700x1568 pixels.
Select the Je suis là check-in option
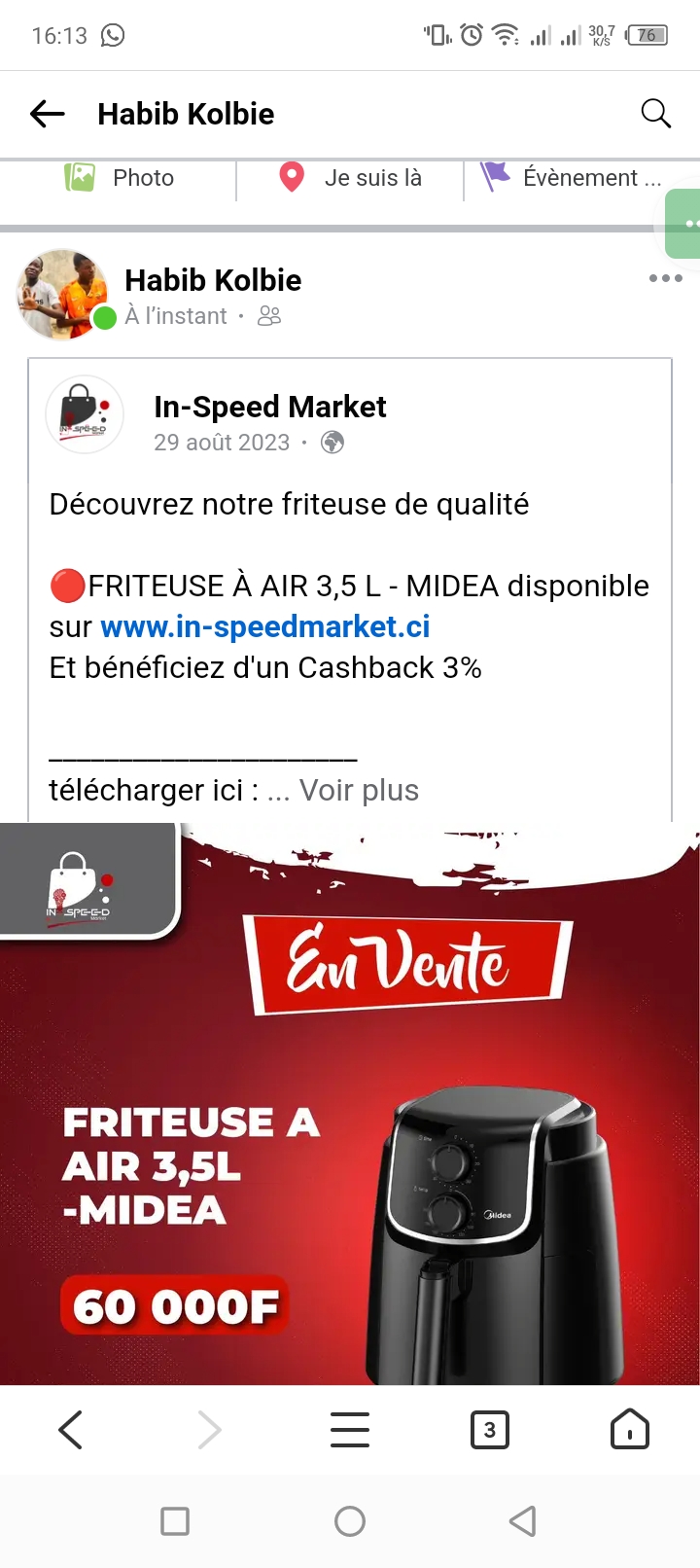[x=351, y=178]
